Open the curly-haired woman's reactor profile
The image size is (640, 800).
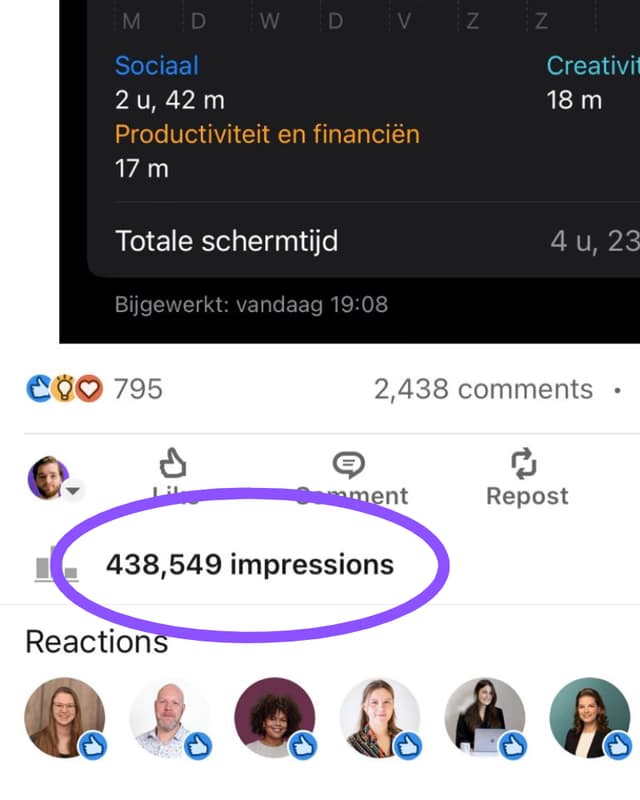click(274, 717)
